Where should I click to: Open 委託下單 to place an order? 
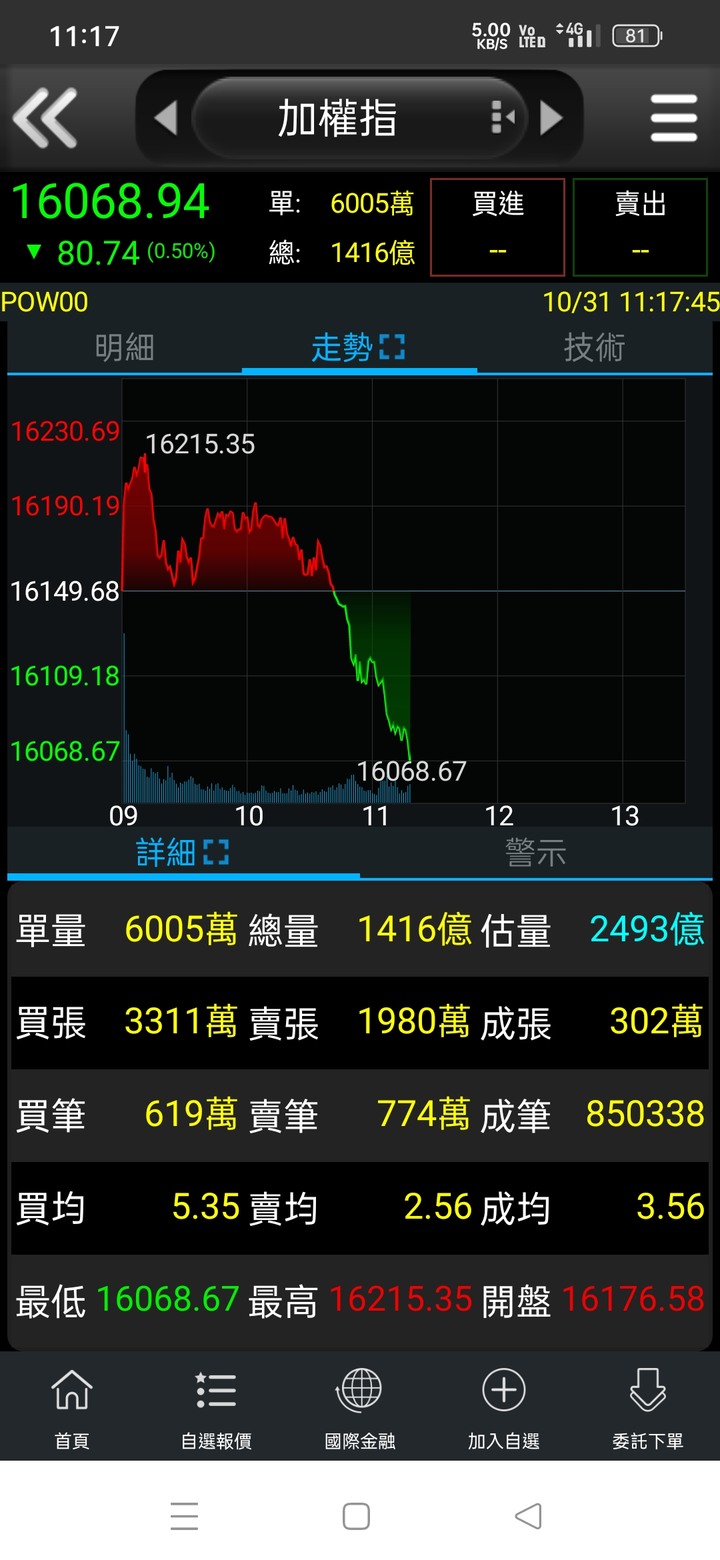click(648, 1408)
